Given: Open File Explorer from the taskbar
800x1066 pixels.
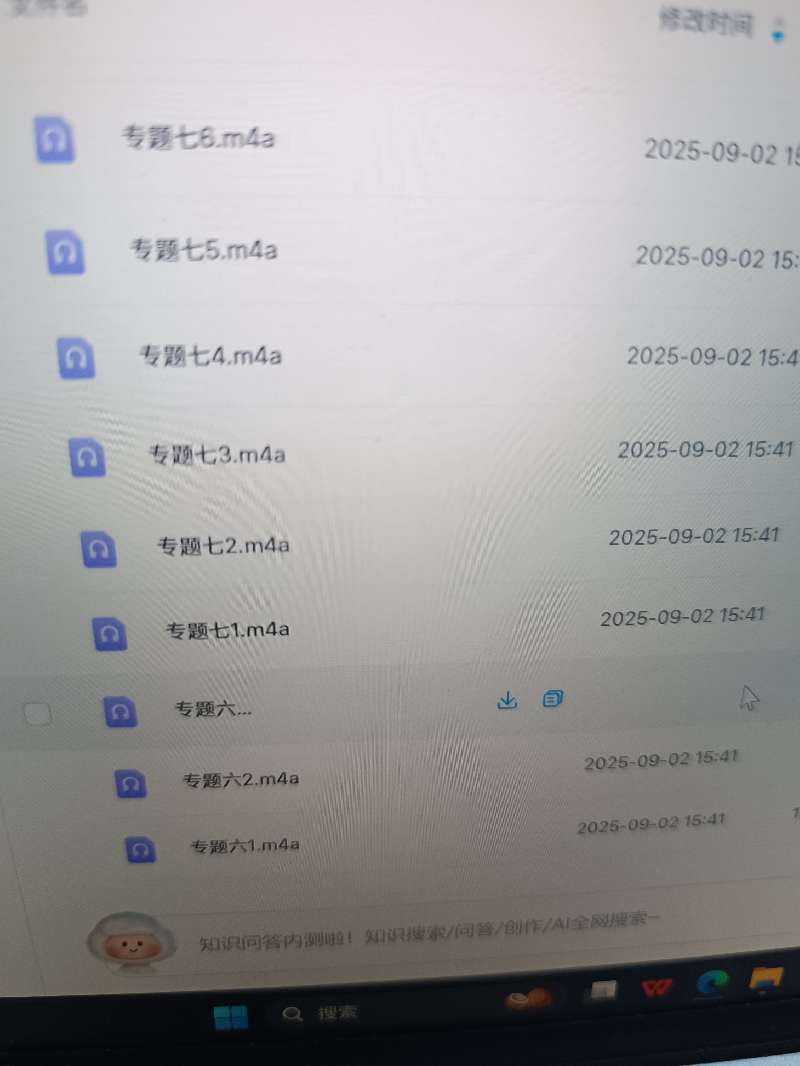Looking at the screenshot, I should click(767, 981).
